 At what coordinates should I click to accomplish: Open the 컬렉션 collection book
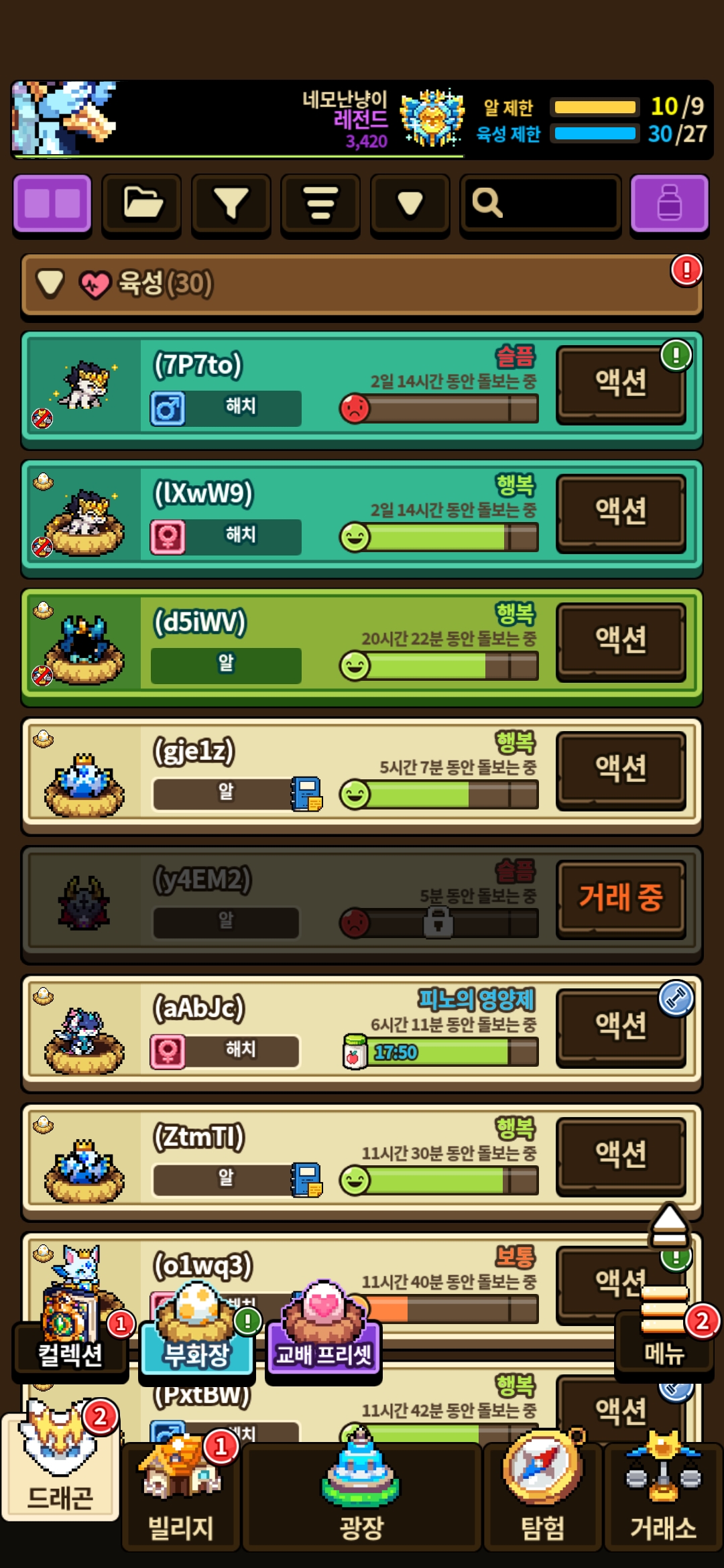click(x=70, y=1337)
